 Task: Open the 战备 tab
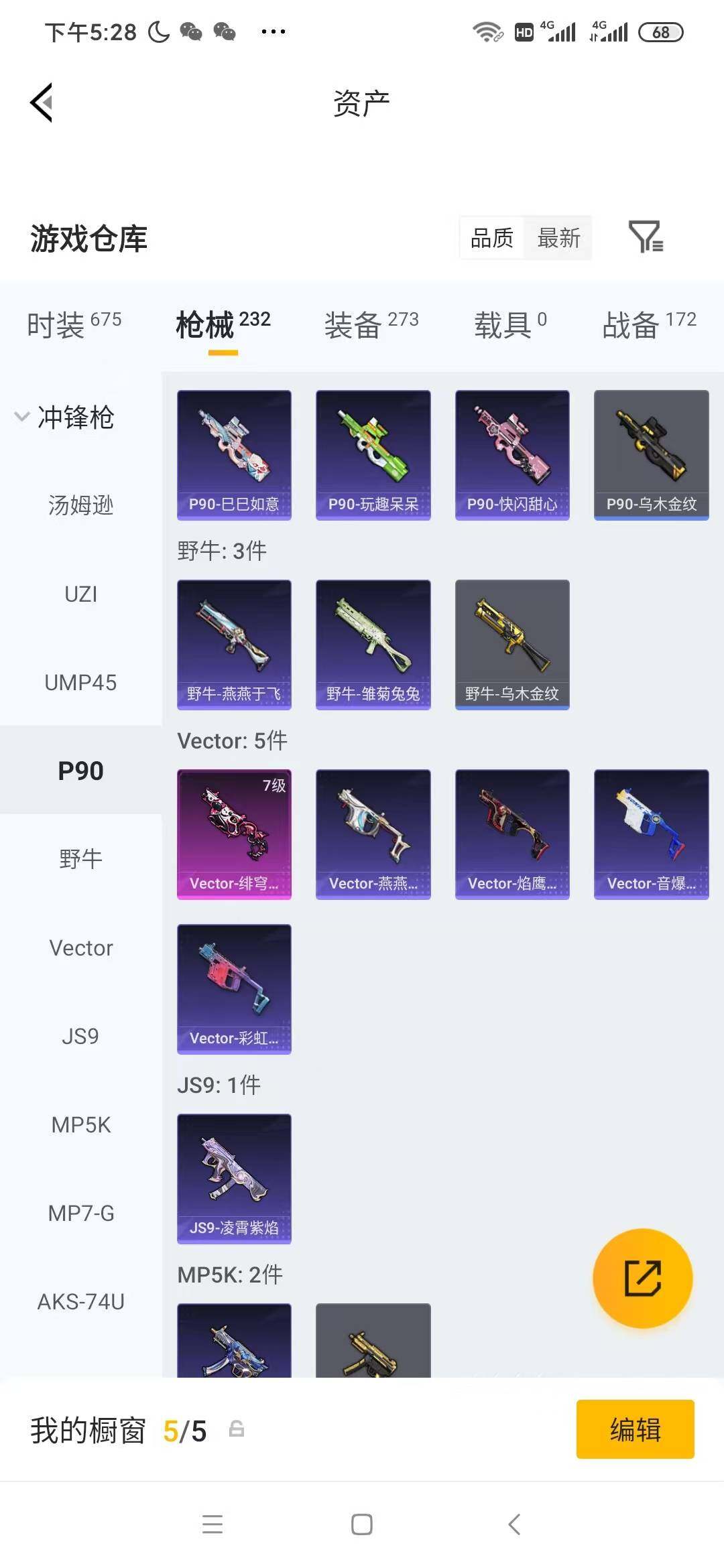(649, 324)
